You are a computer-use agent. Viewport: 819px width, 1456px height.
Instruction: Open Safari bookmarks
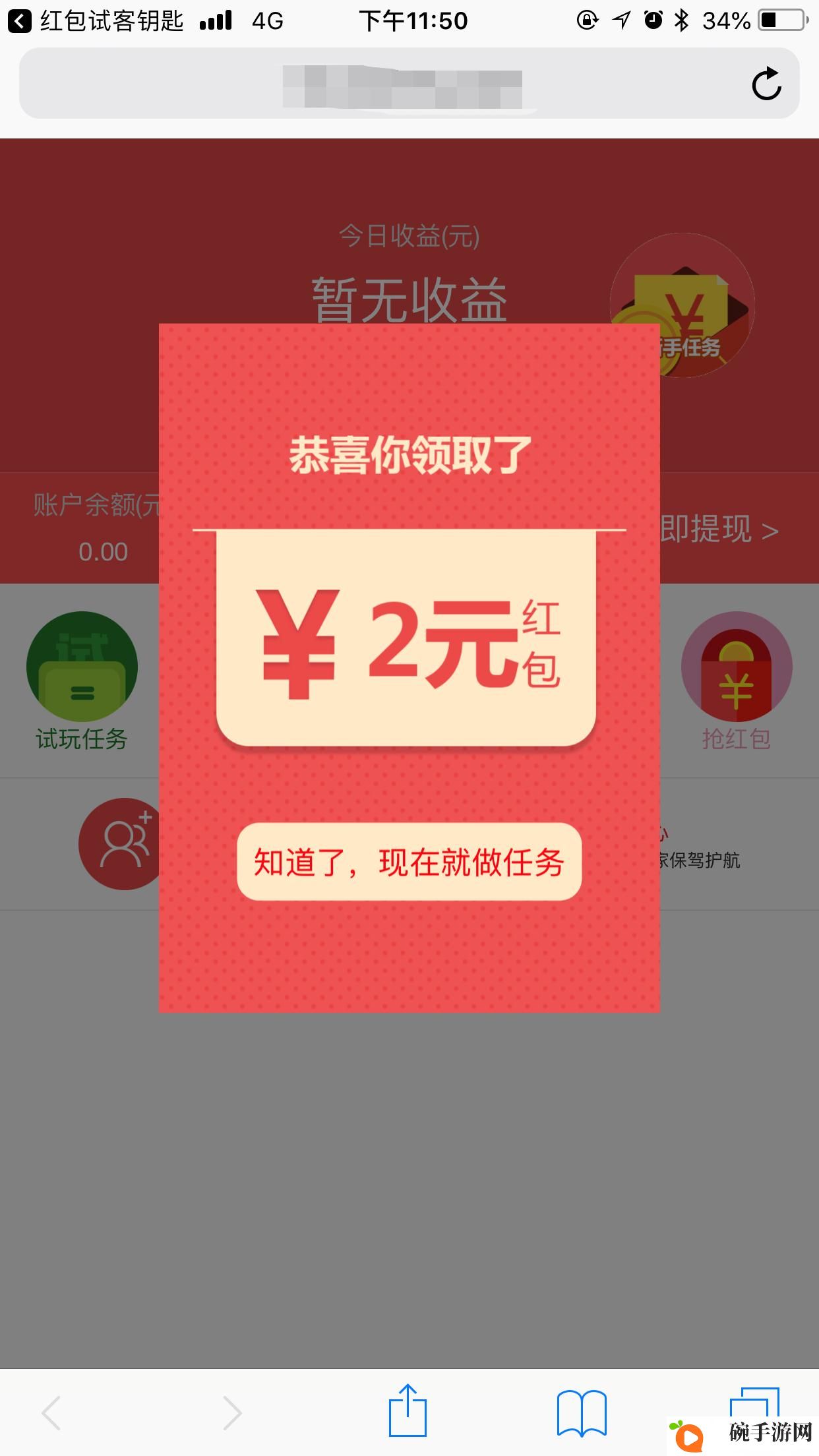pos(582,1412)
